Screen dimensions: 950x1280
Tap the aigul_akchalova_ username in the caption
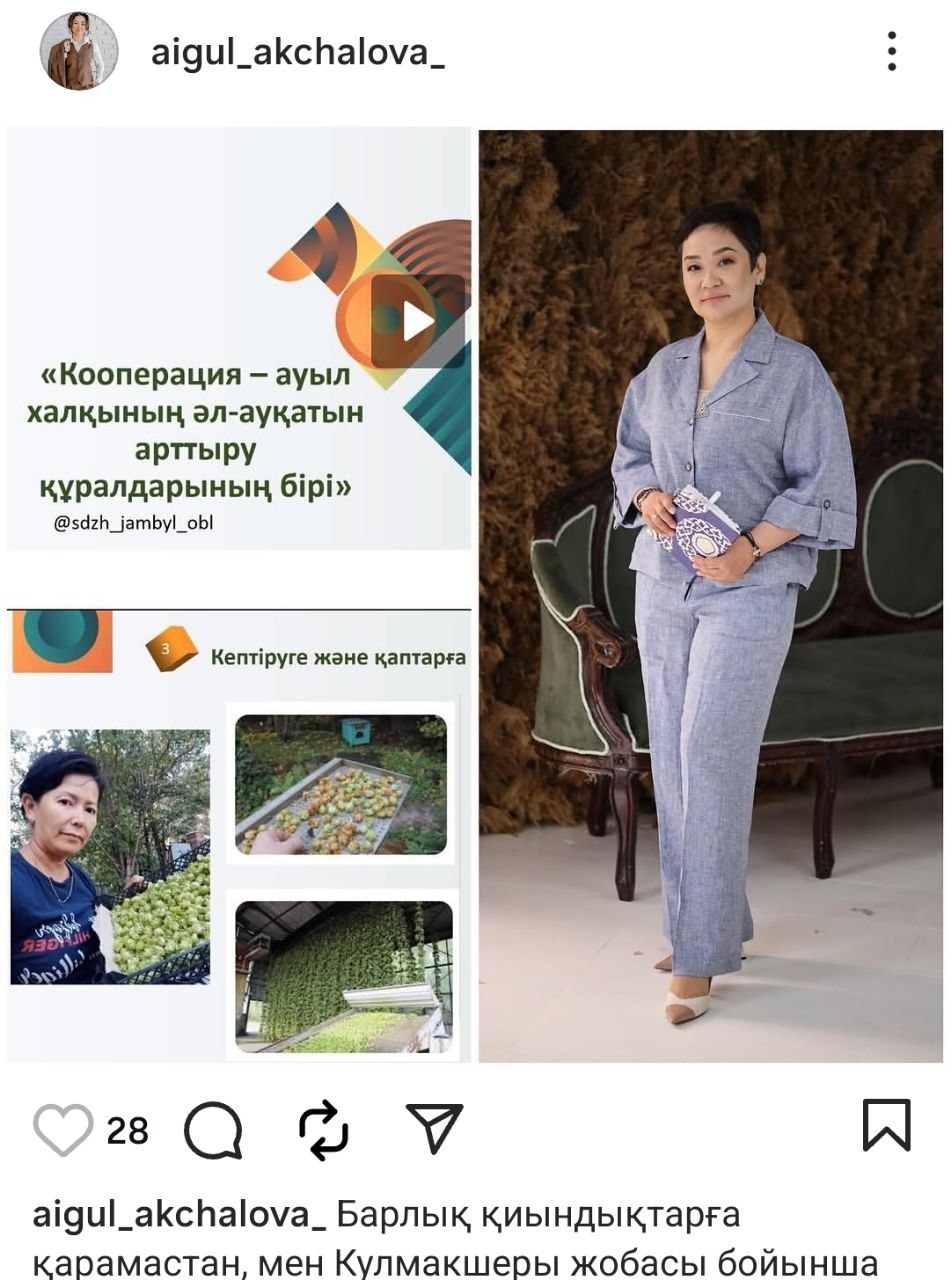point(179,1216)
